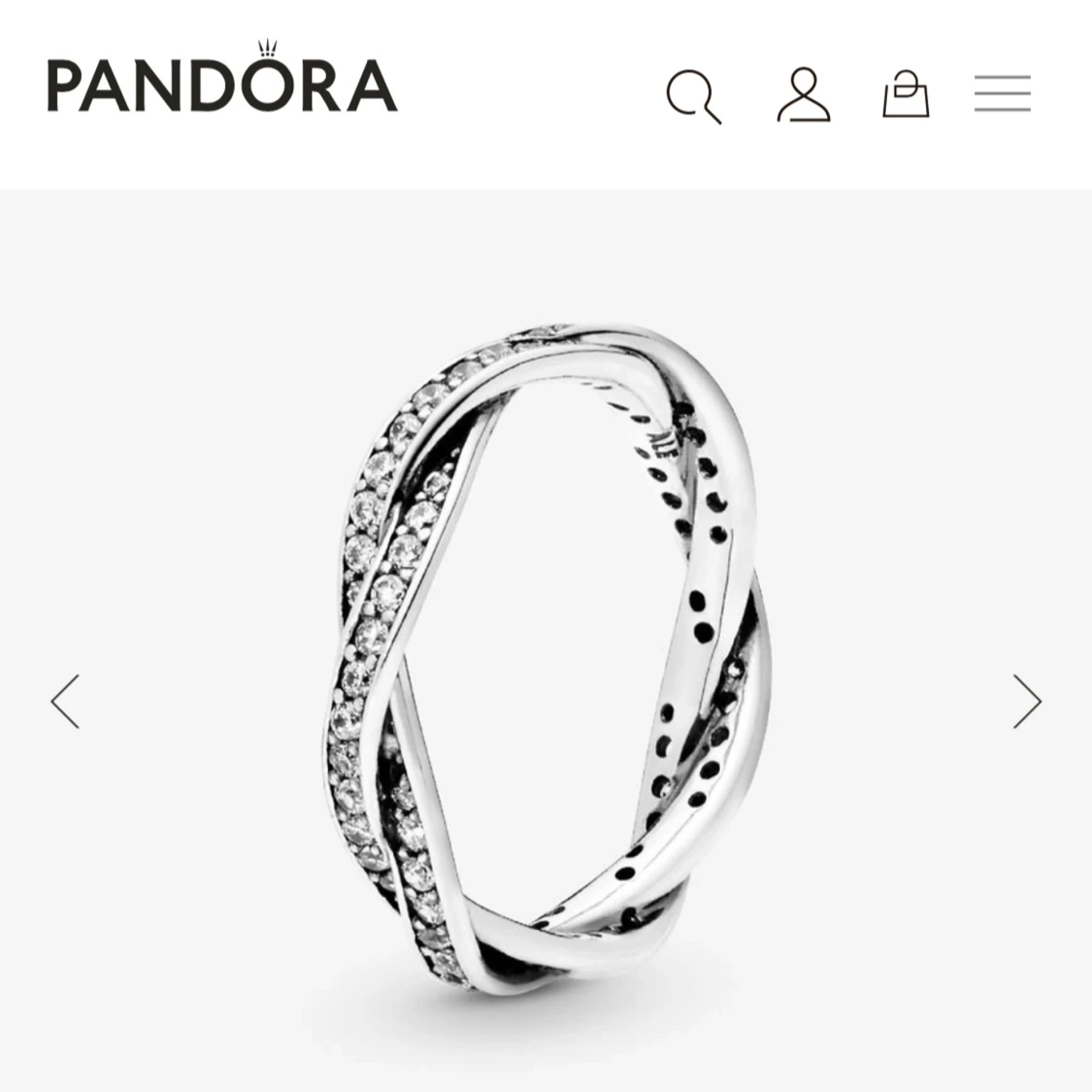Open the account profile icon
Image resolution: width=1092 pixels, height=1092 pixels.
(x=804, y=94)
